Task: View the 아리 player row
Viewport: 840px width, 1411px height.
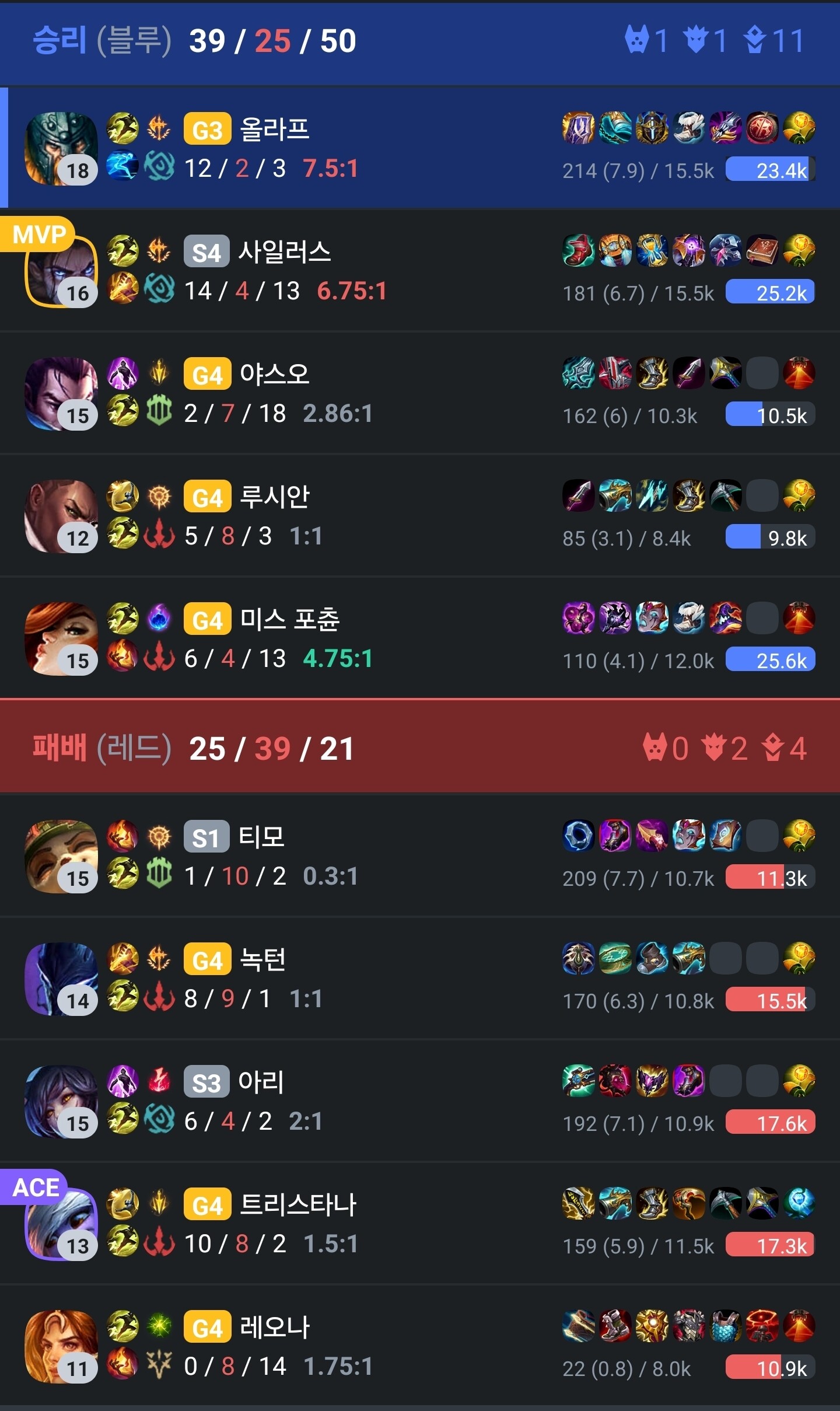Action: click(420, 1101)
